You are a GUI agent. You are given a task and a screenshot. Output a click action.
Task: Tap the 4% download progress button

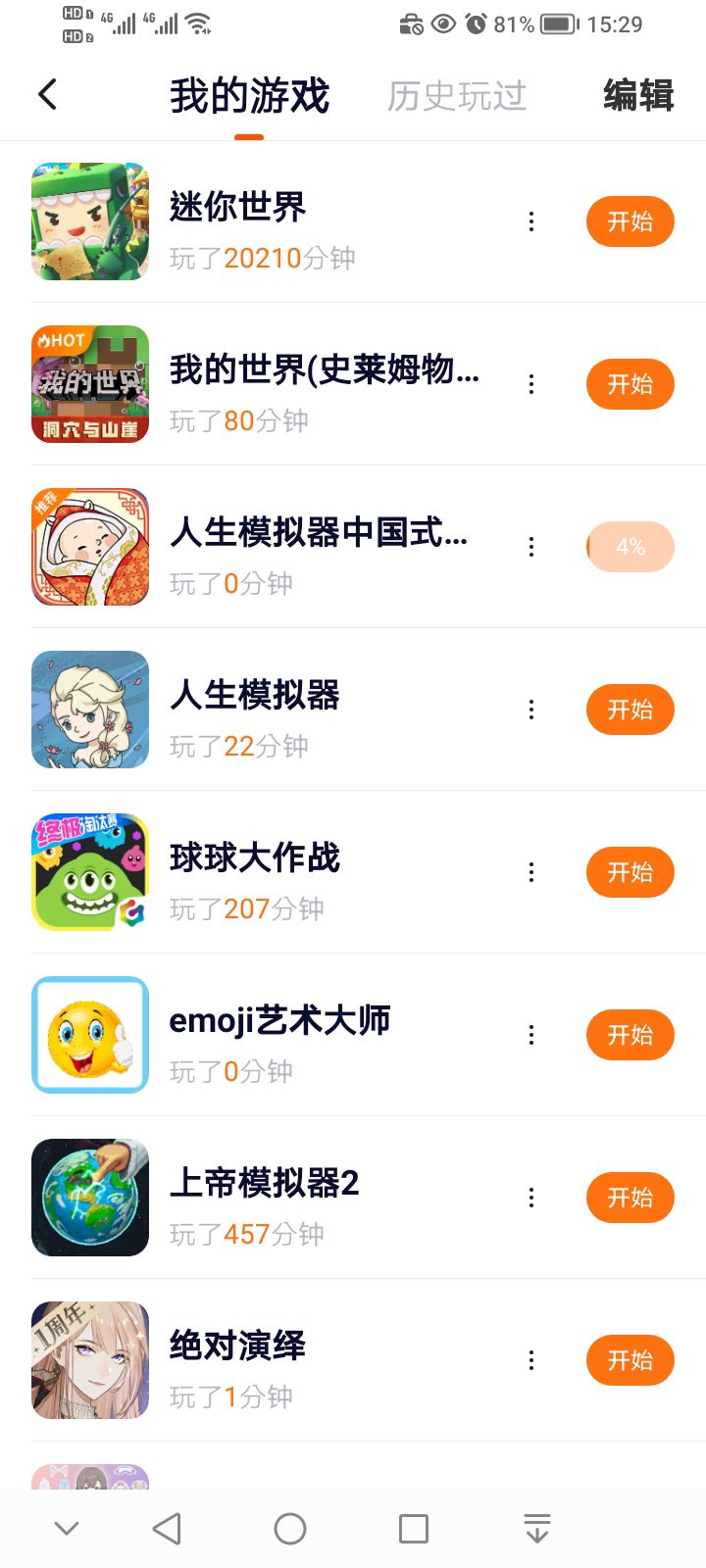tap(630, 547)
